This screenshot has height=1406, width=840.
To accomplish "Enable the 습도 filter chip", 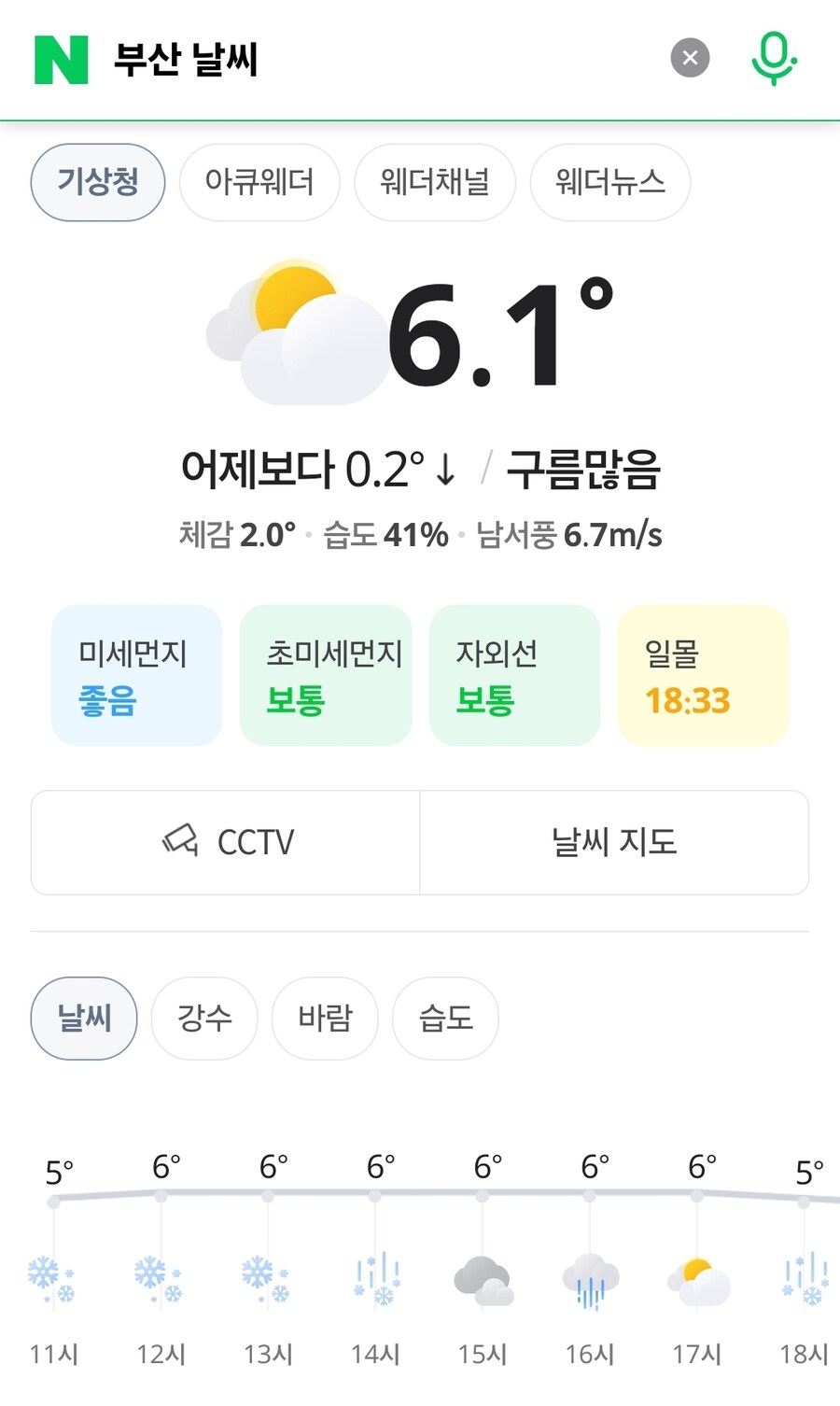I will point(445,1019).
